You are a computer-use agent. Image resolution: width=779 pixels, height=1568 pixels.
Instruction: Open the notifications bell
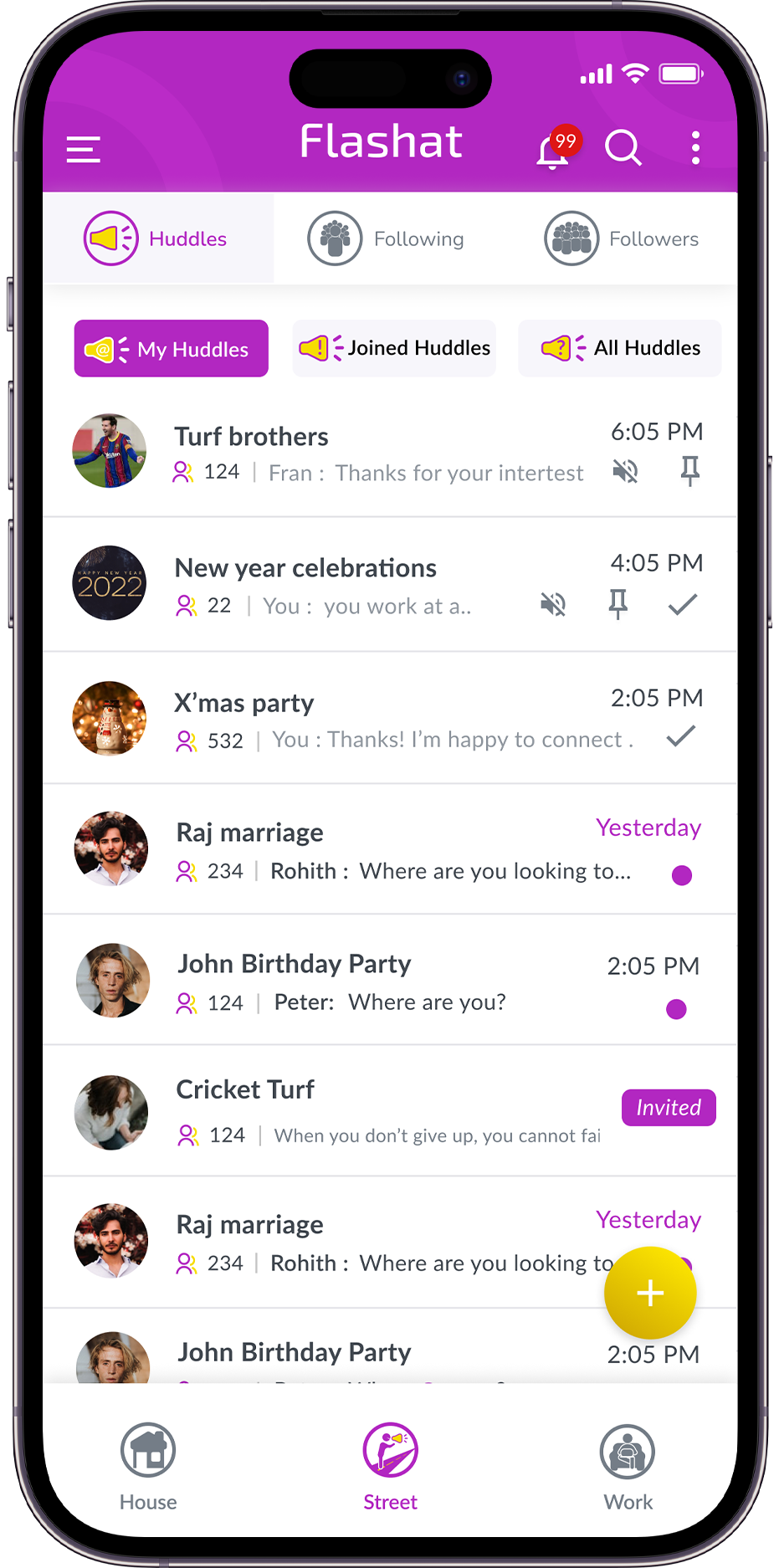[x=552, y=151]
